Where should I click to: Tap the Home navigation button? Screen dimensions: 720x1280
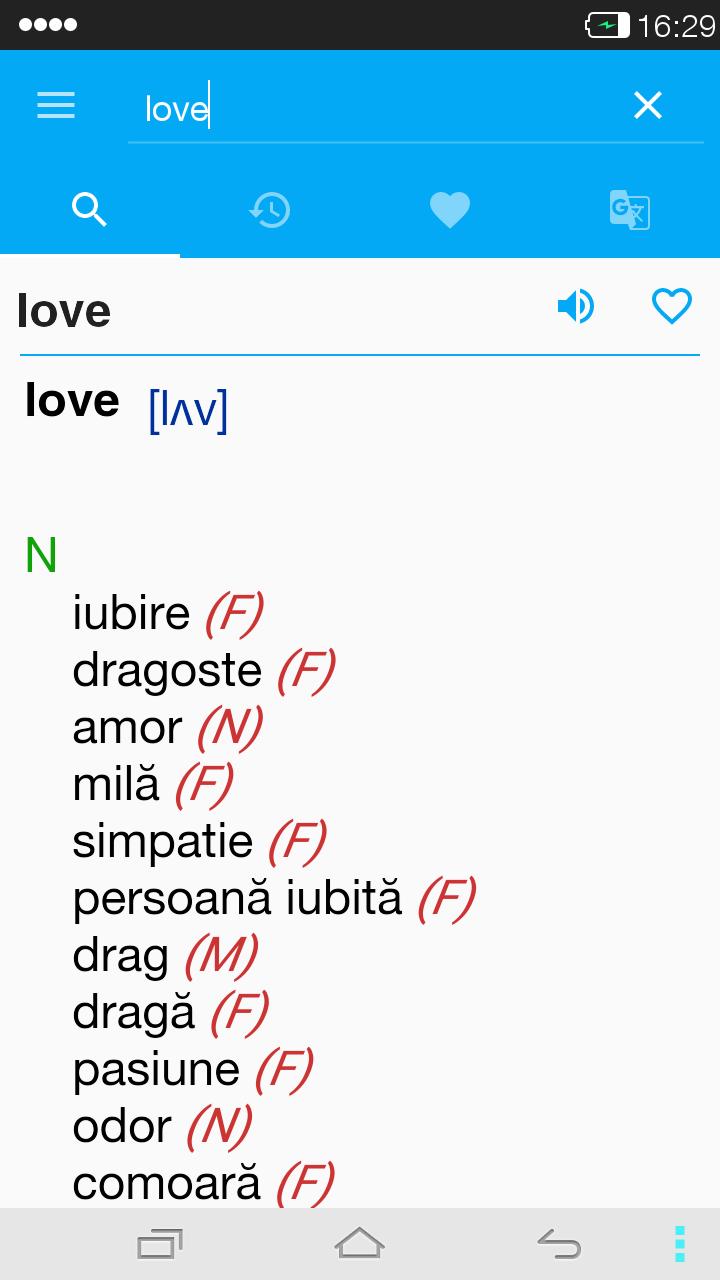(x=359, y=1243)
